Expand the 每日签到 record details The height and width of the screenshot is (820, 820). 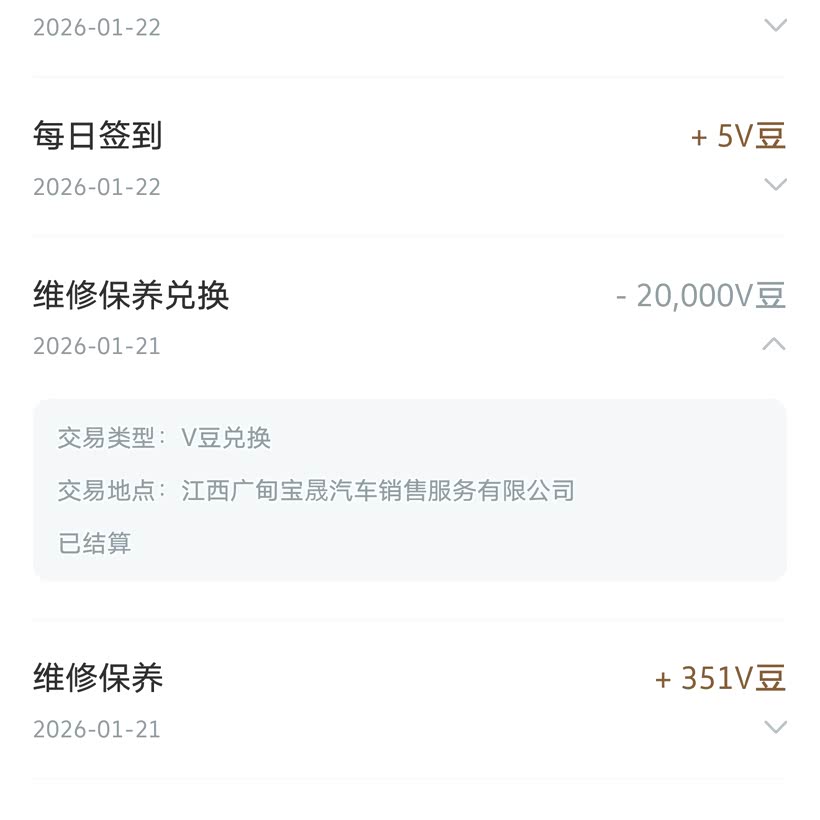[x=775, y=185]
